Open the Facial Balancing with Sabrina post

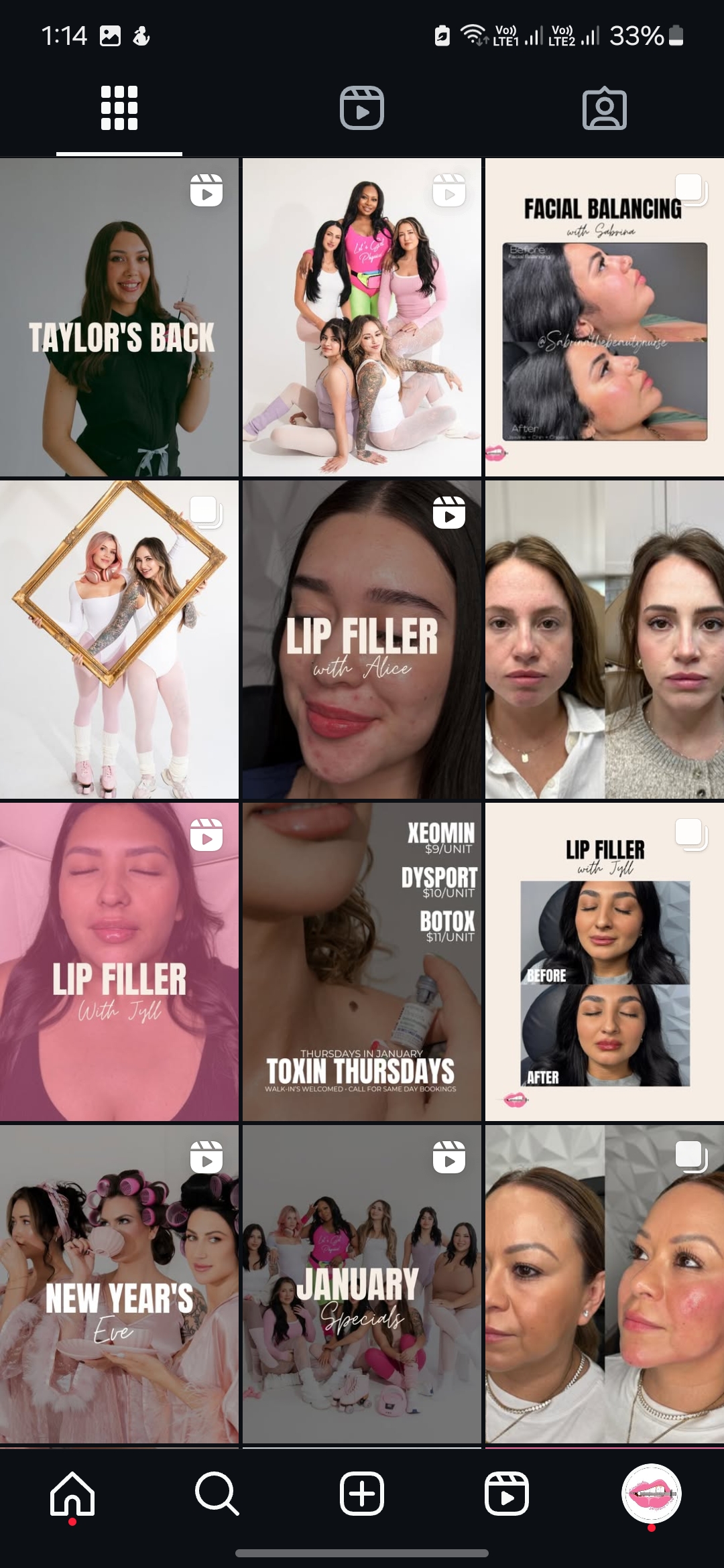605,318
